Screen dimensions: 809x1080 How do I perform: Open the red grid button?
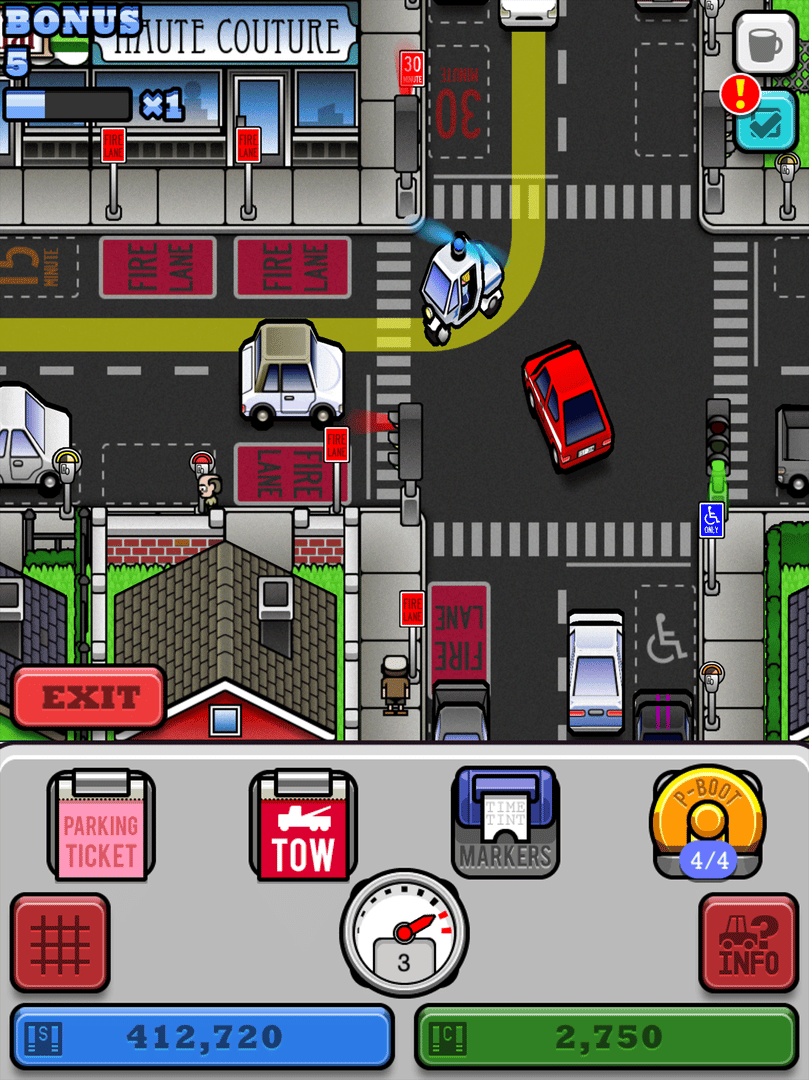point(60,942)
